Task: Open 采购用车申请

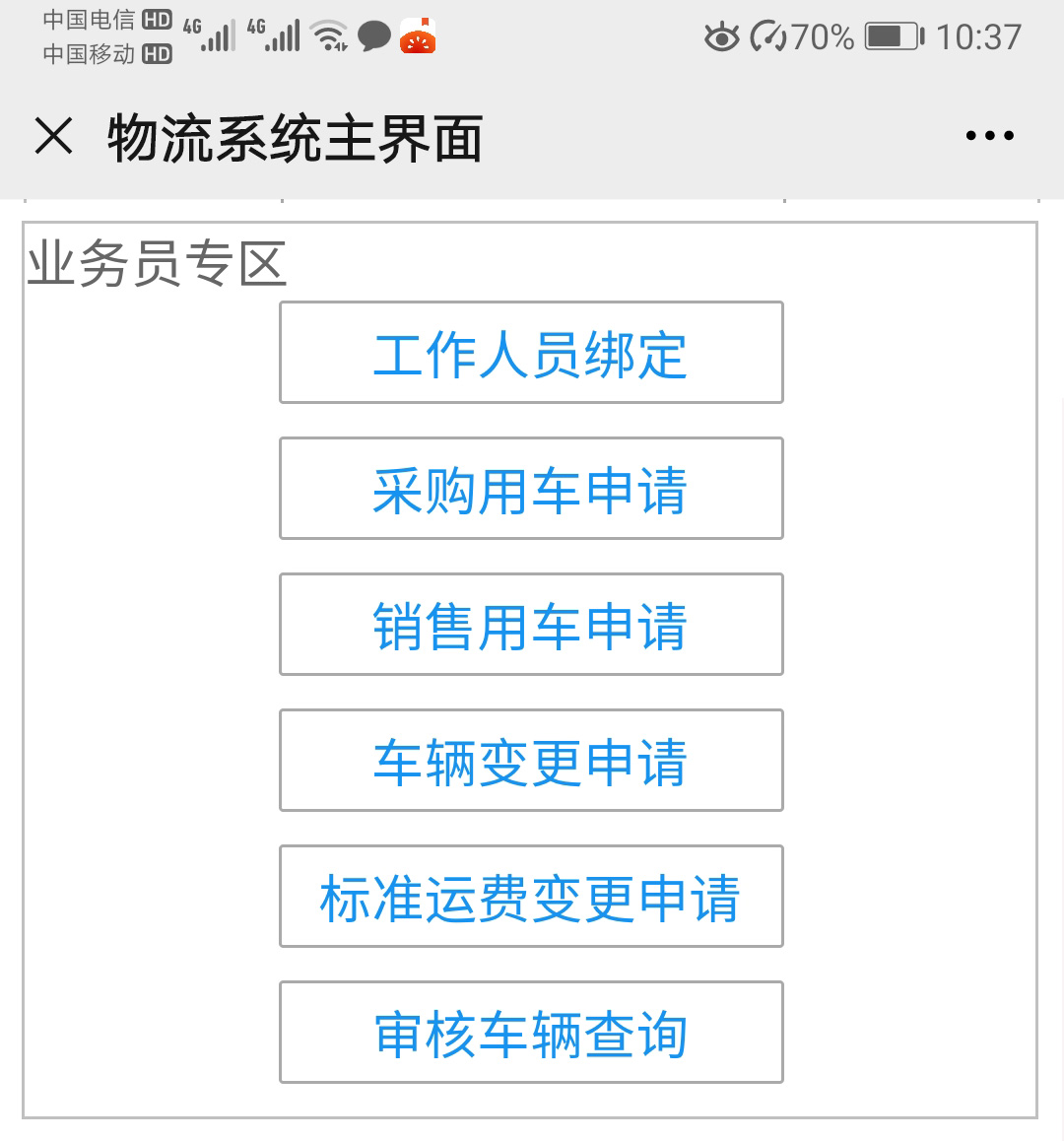Action: point(531,489)
